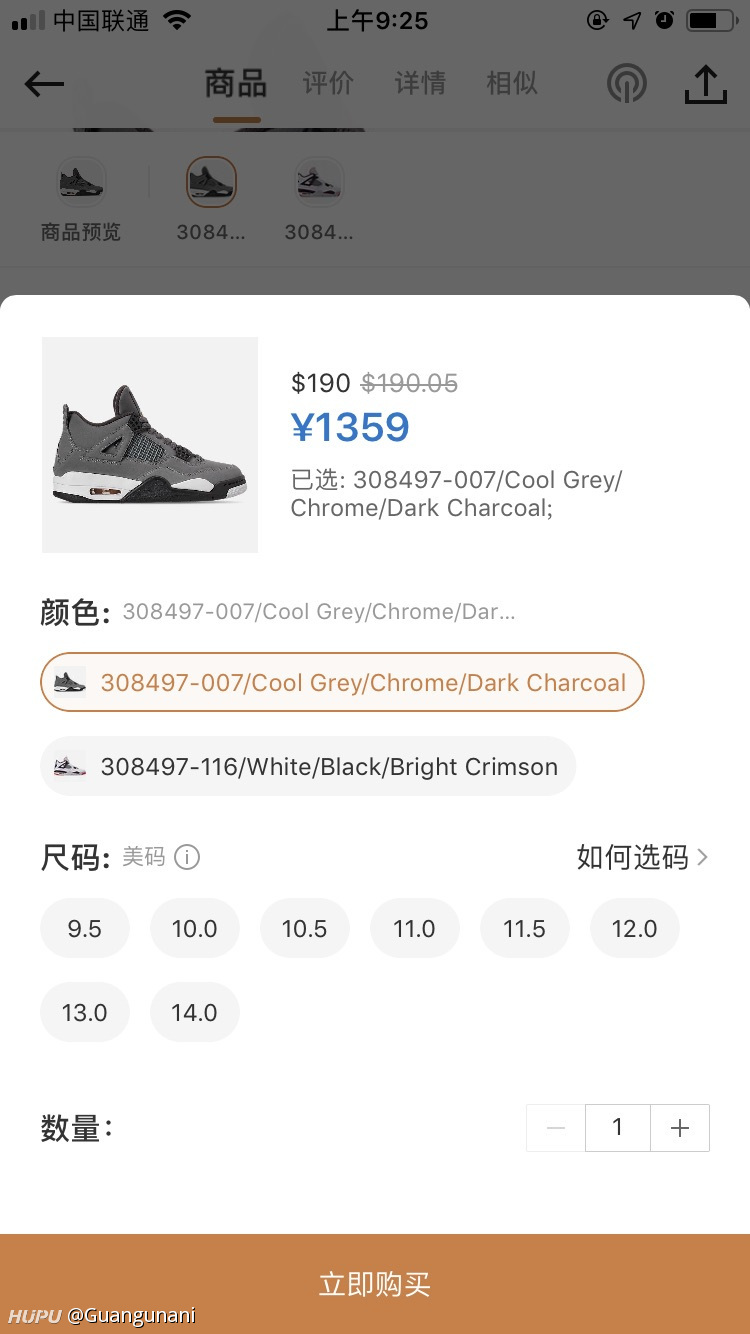Open the share menu via top-right share icon
This screenshot has height=1334, width=750.
(705, 84)
